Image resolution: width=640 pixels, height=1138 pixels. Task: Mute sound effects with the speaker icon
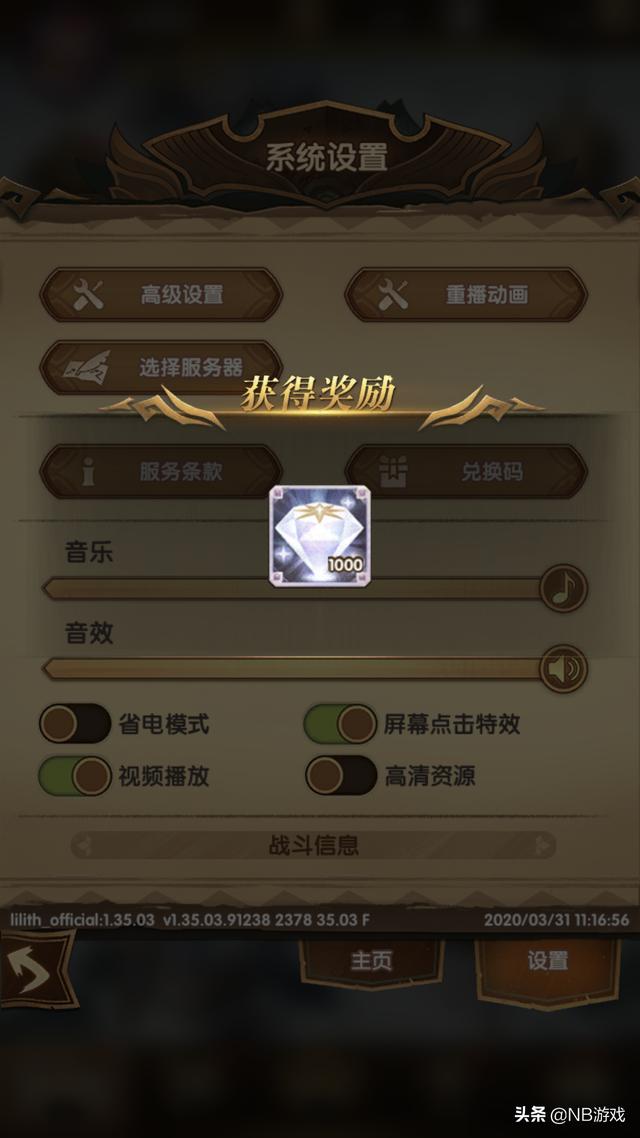564,668
